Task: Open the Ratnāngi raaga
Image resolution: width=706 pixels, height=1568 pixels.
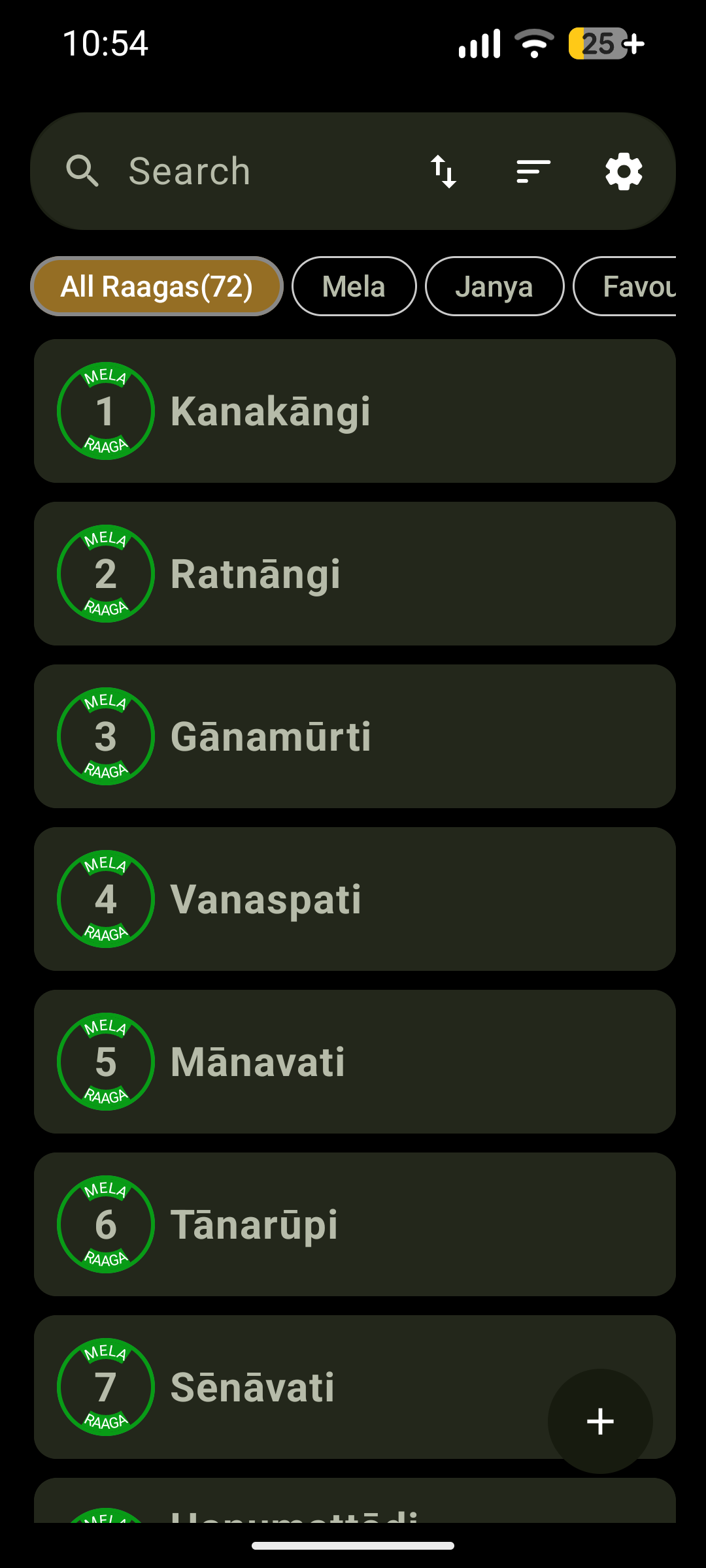Action: click(354, 574)
